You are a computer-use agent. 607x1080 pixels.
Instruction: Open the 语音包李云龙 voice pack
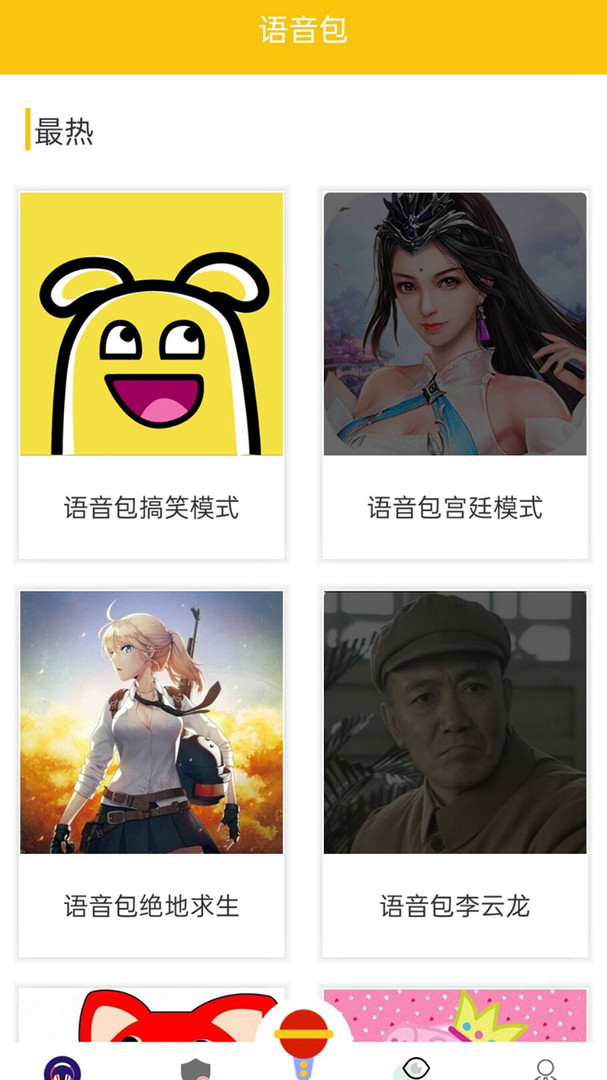click(455, 772)
